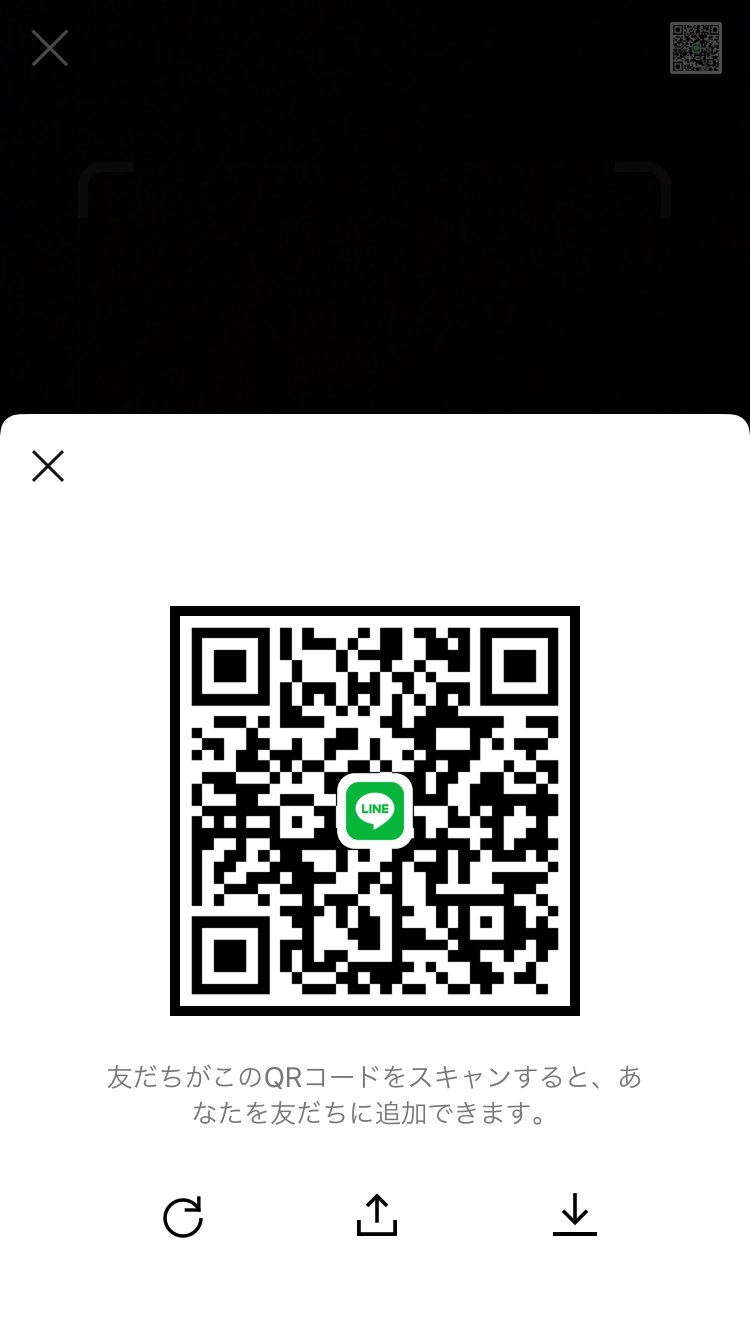The width and height of the screenshot is (750, 1334).
Task: Refresh the QR code
Action: point(183,1217)
